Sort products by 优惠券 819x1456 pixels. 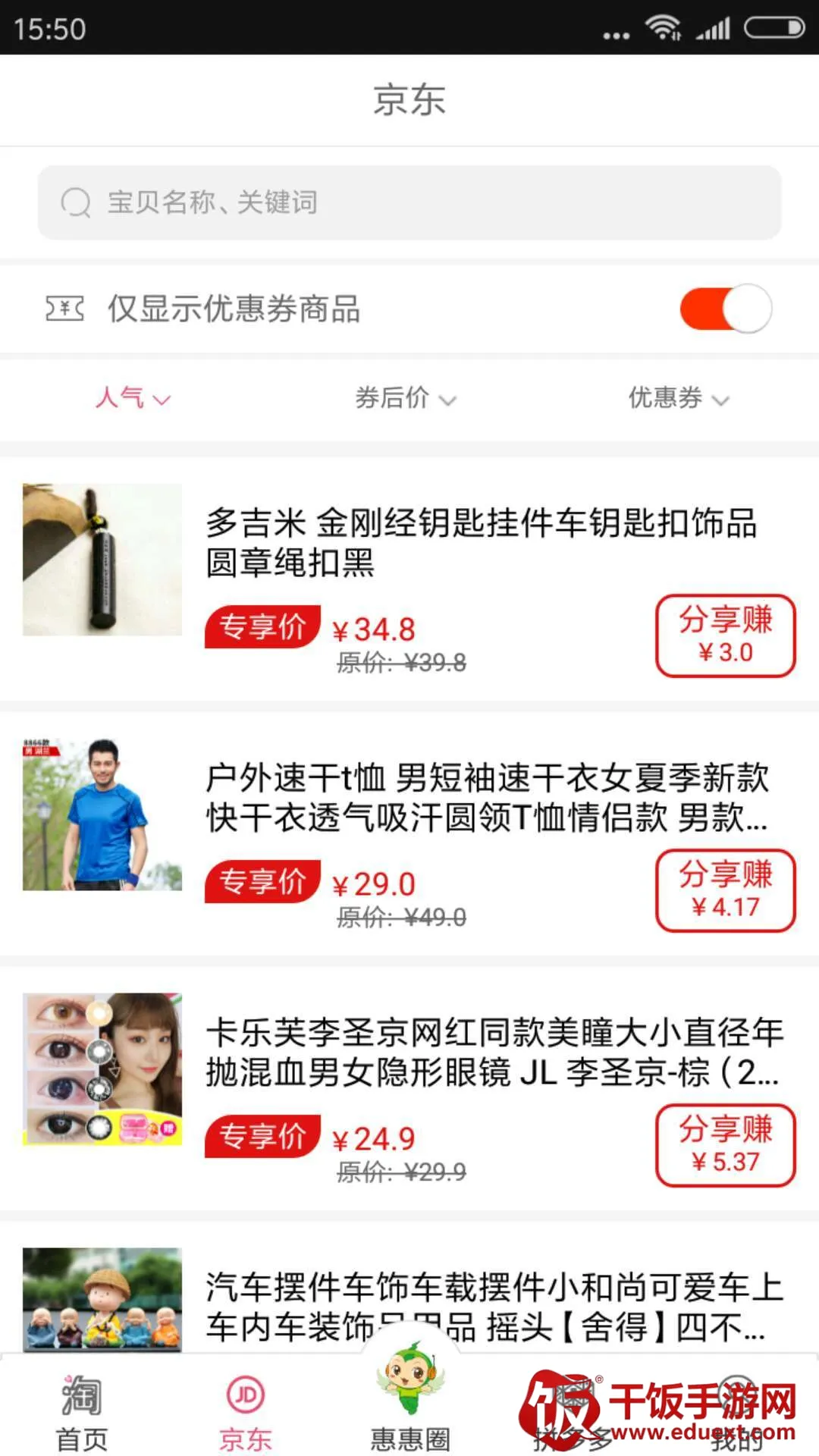(678, 397)
